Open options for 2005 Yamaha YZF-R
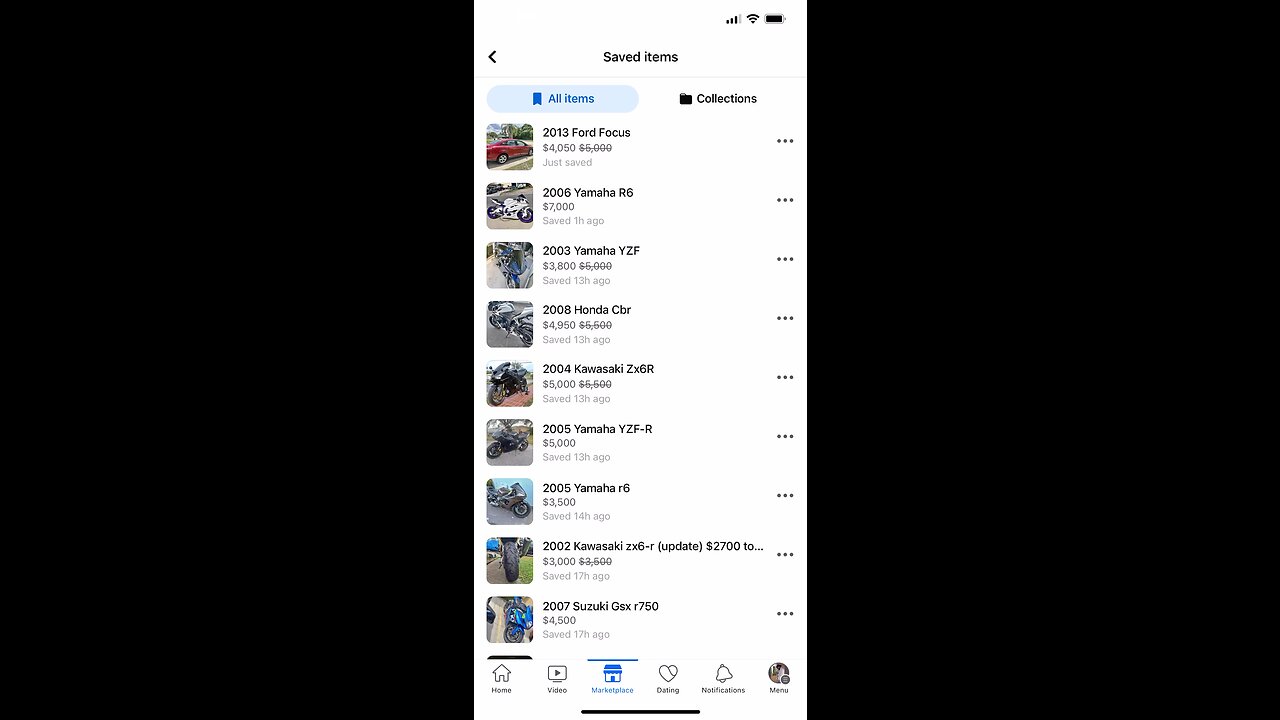Image resolution: width=1280 pixels, height=720 pixels. click(x=785, y=436)
